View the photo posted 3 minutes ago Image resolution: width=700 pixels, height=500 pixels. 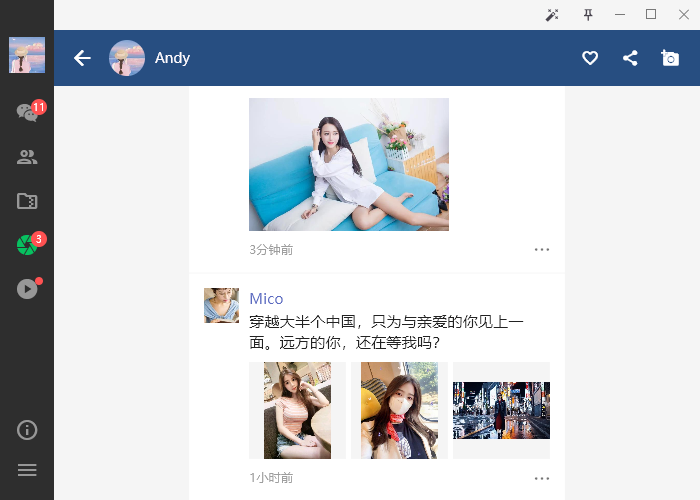click(348, 164)
